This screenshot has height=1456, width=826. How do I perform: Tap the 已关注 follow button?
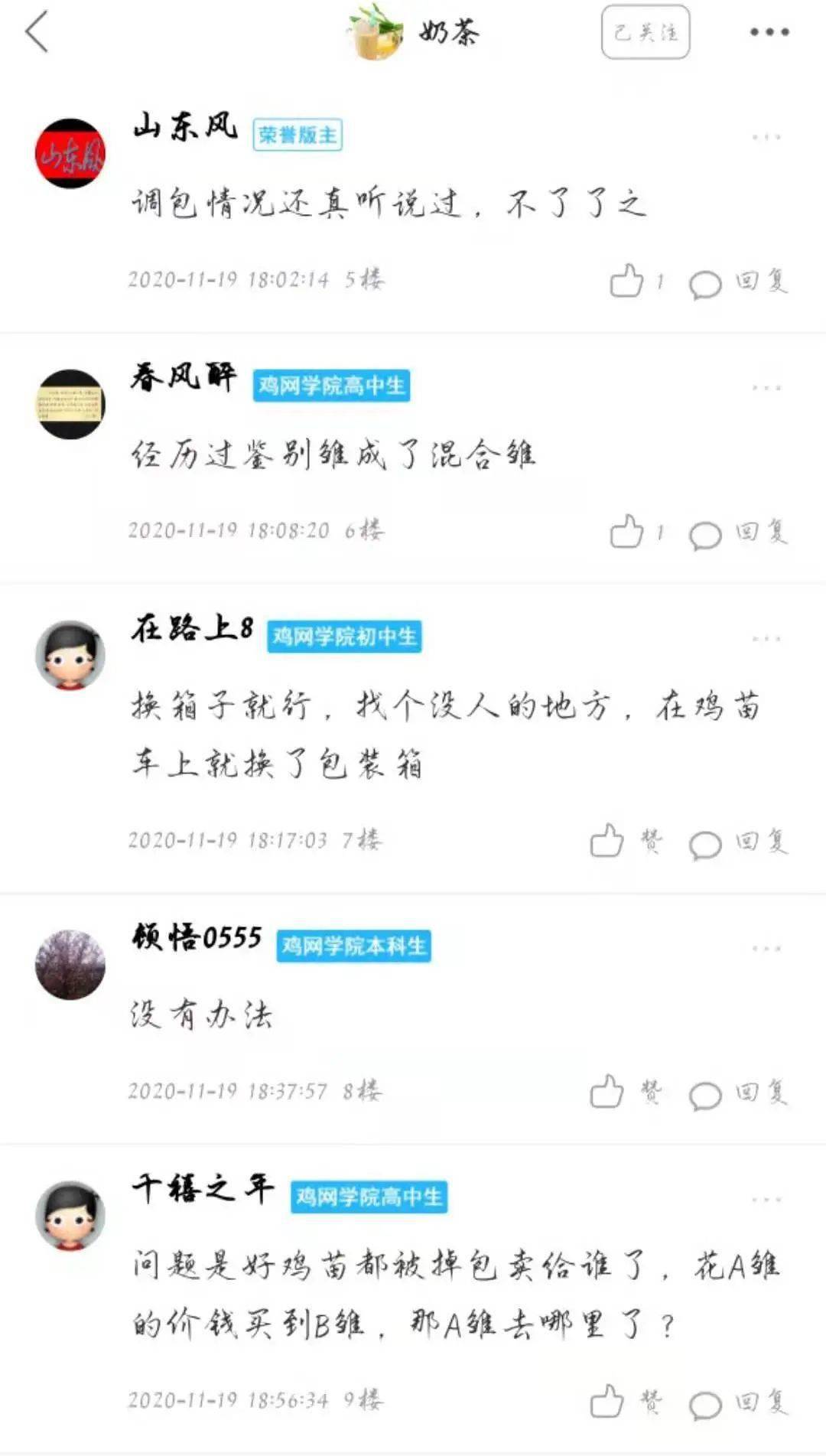(646, 32)
